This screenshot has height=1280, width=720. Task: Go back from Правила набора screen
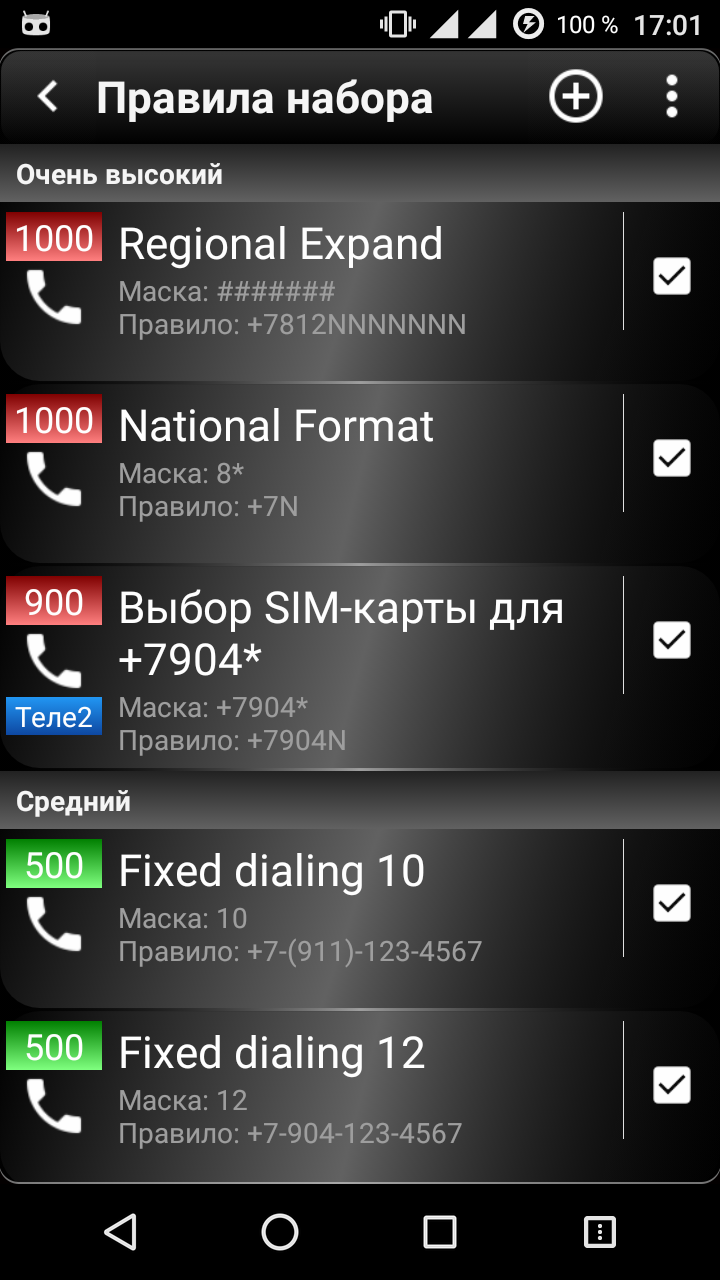click(x=47, y=97)
